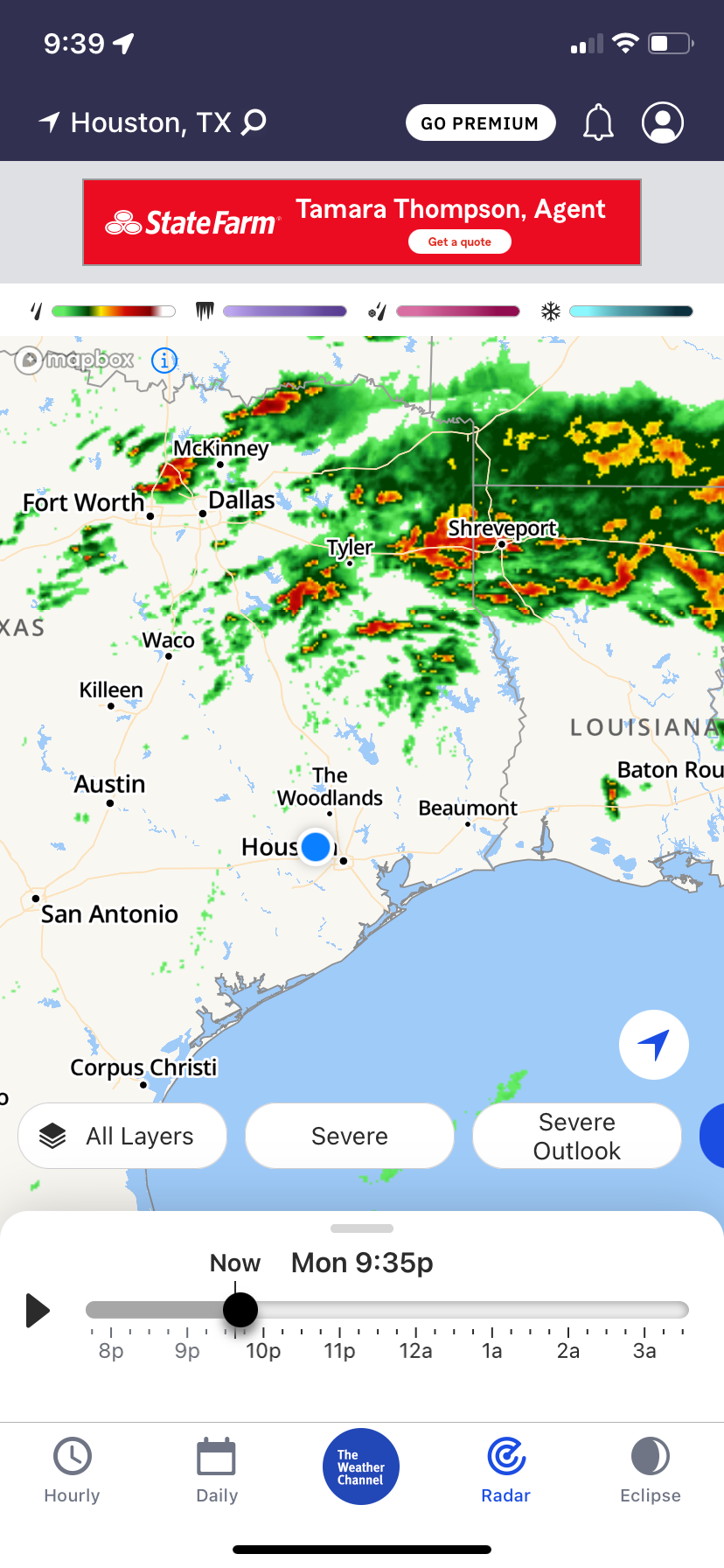Select the Severe layer chip
Screen dimensions: 724x1568
point(350,1136)
